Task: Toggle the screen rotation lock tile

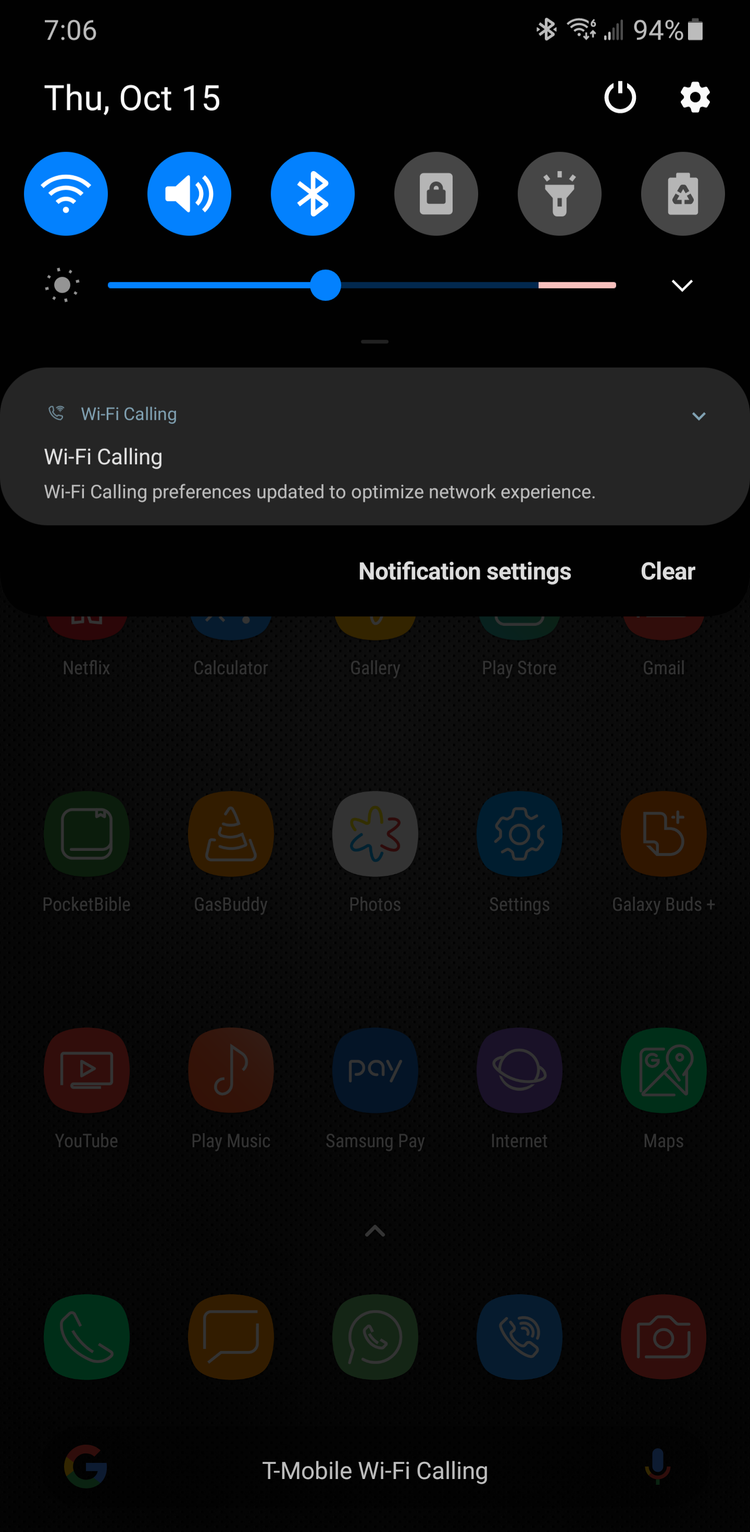Action: [436, 194]
